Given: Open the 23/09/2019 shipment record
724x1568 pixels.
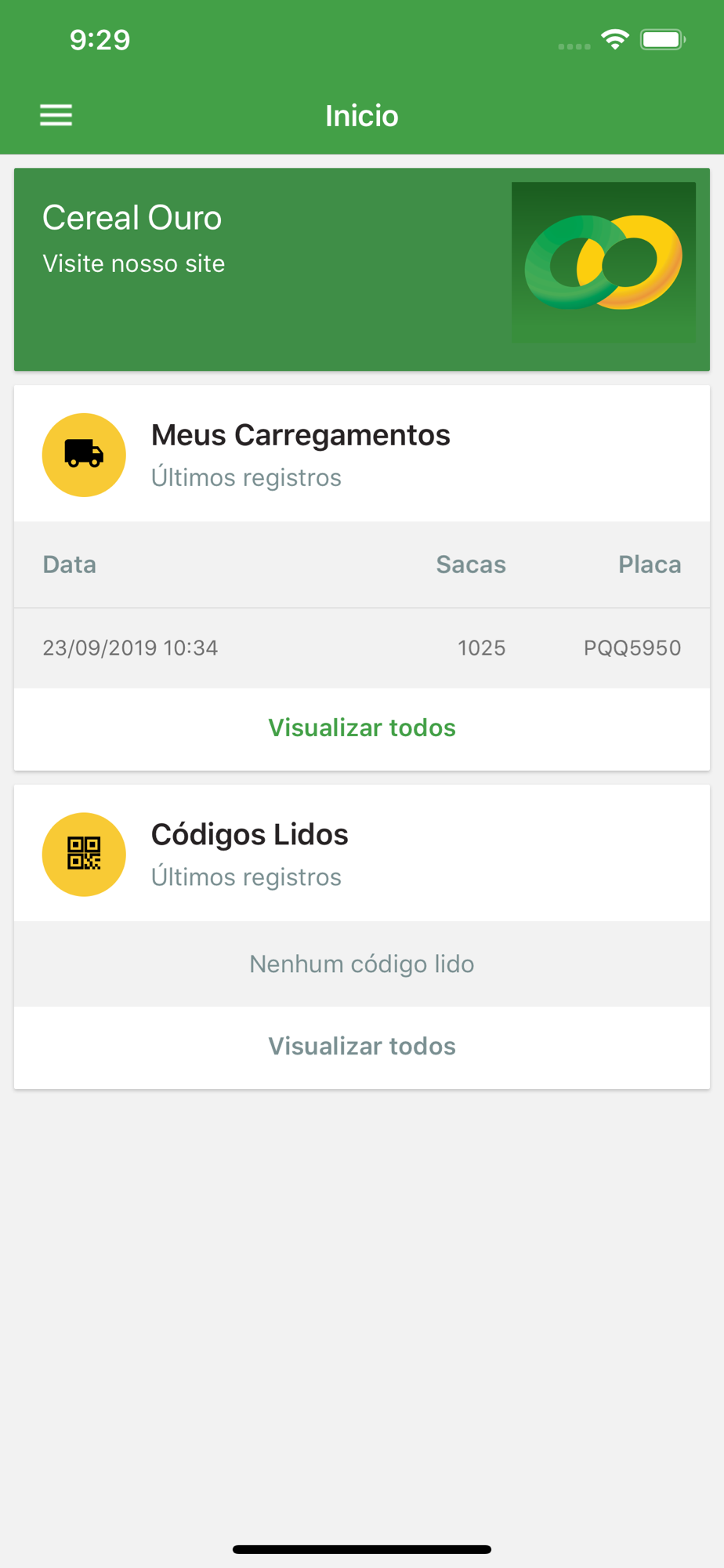Looking at the screenshot, I should [x=362, y=648].
